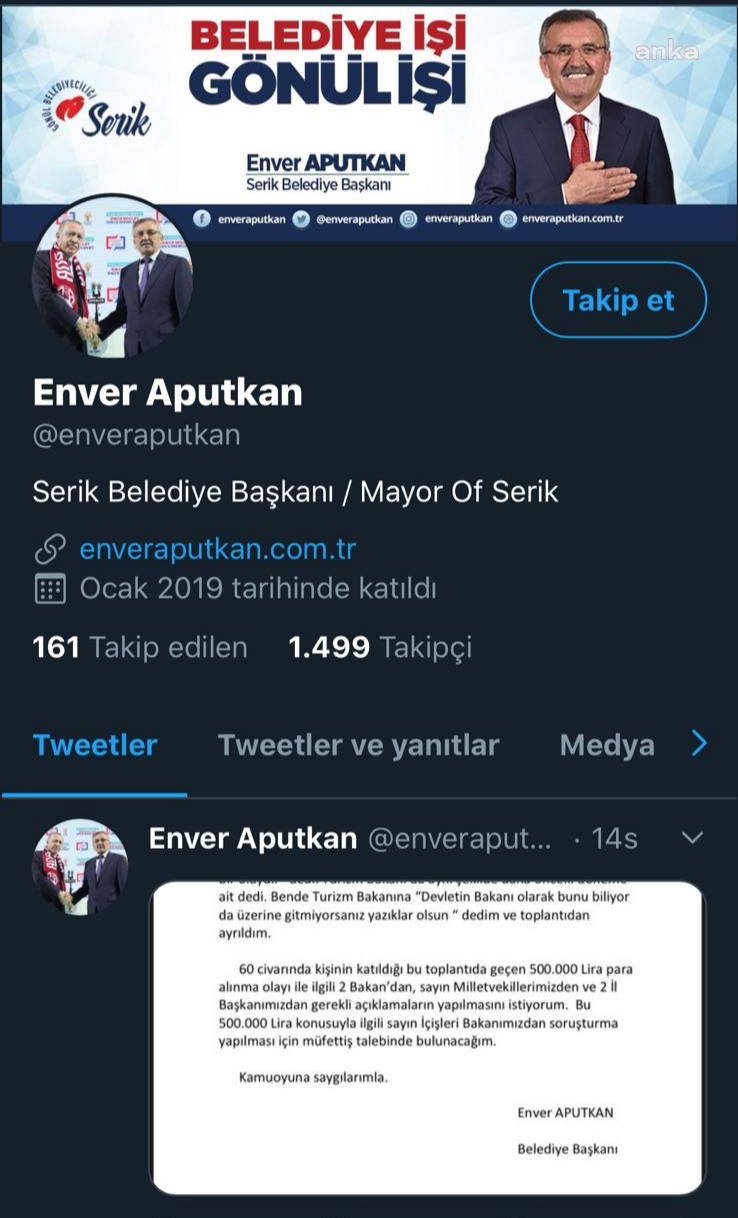Switch to the Medya tab

[x=607, y=745]
